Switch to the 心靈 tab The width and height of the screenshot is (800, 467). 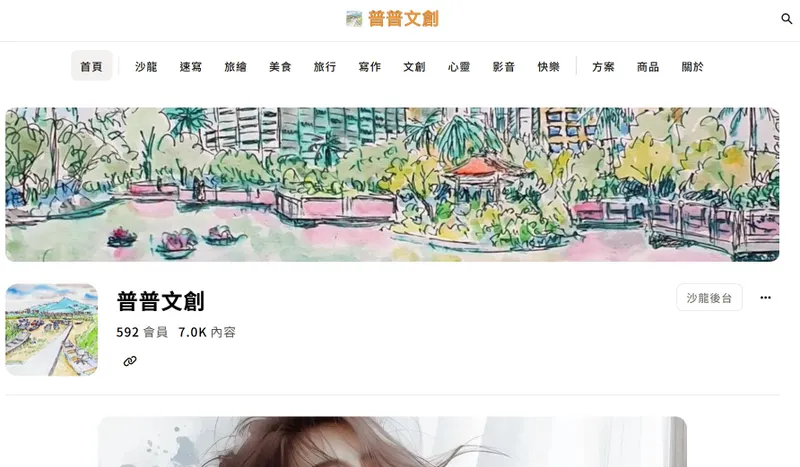[x=459, y=67]
